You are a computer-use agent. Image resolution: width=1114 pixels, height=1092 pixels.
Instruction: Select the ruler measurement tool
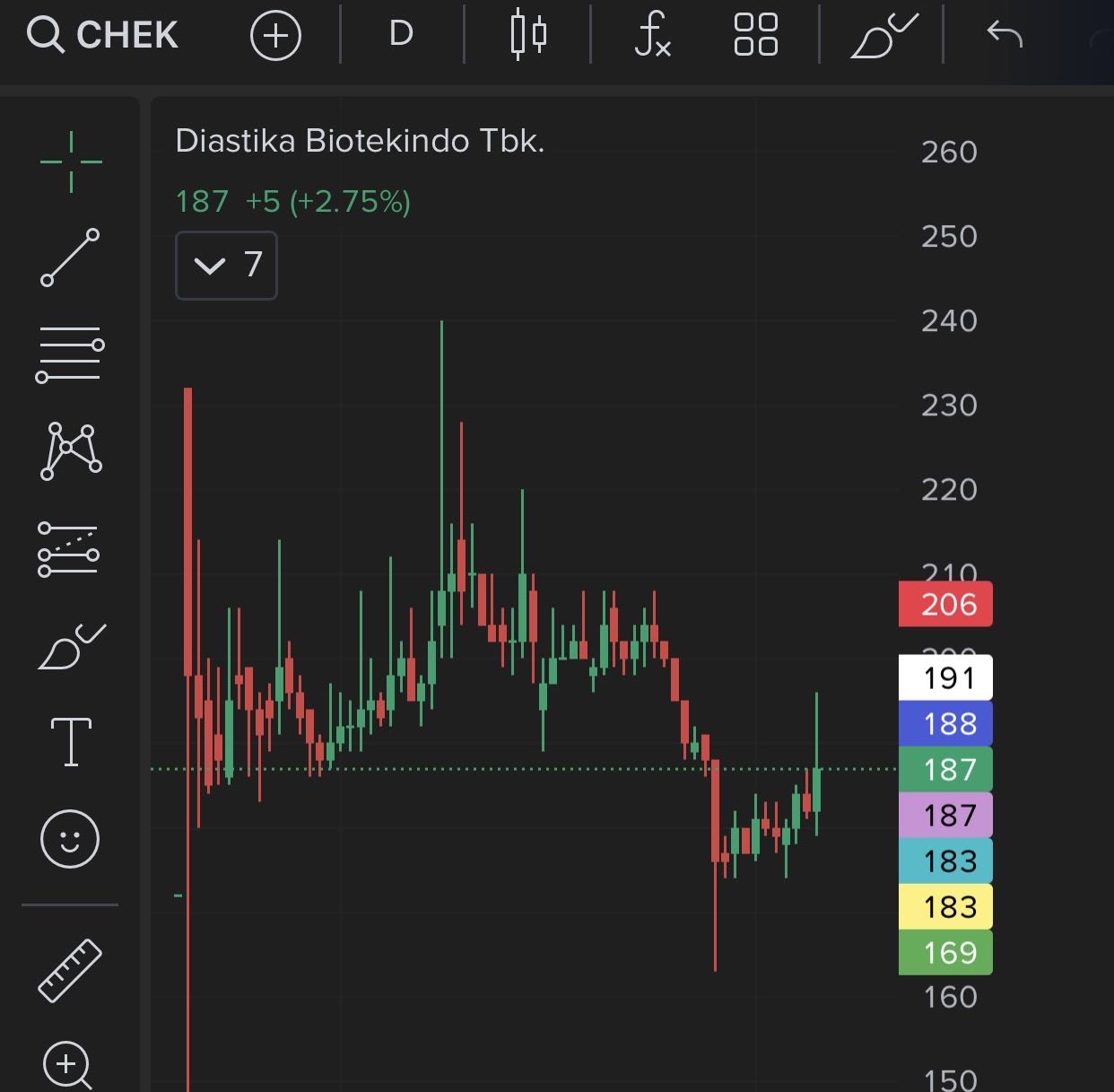pyautogui.click(x=70, y=970)
